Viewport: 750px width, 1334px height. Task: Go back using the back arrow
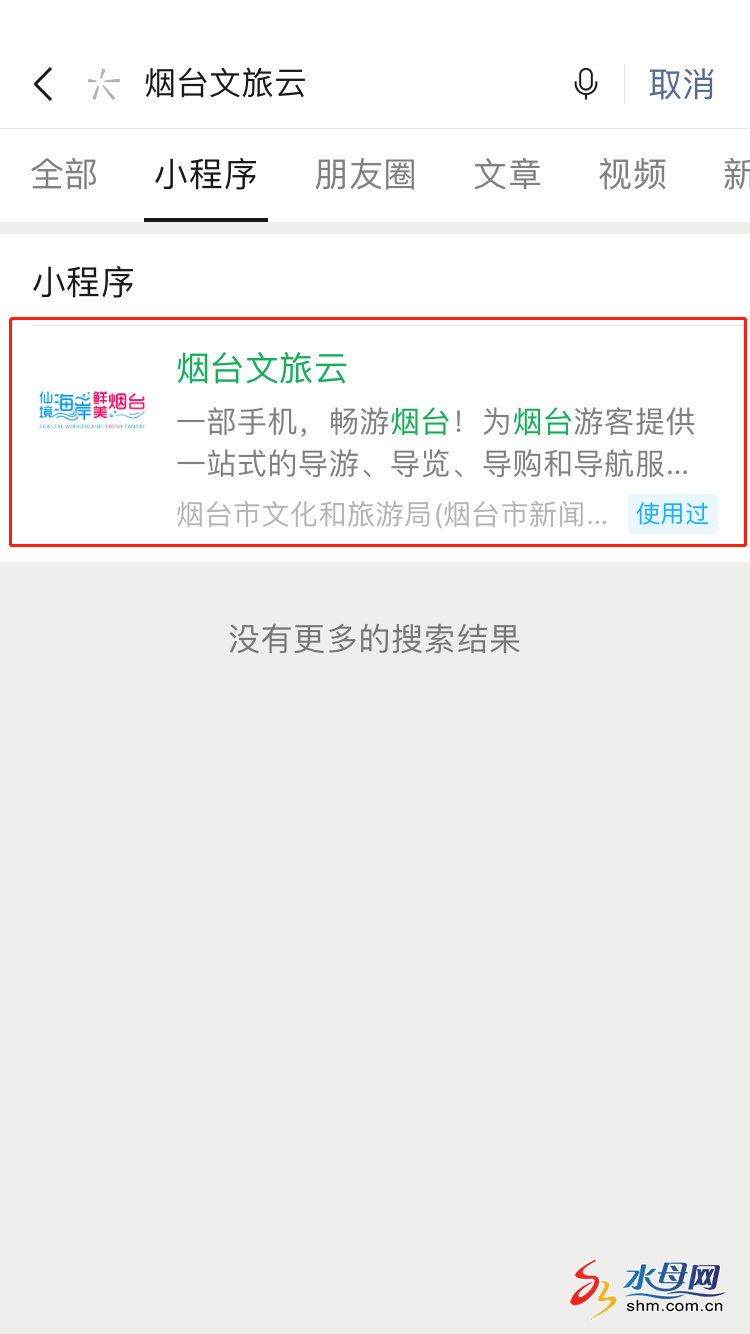point(43,84)
